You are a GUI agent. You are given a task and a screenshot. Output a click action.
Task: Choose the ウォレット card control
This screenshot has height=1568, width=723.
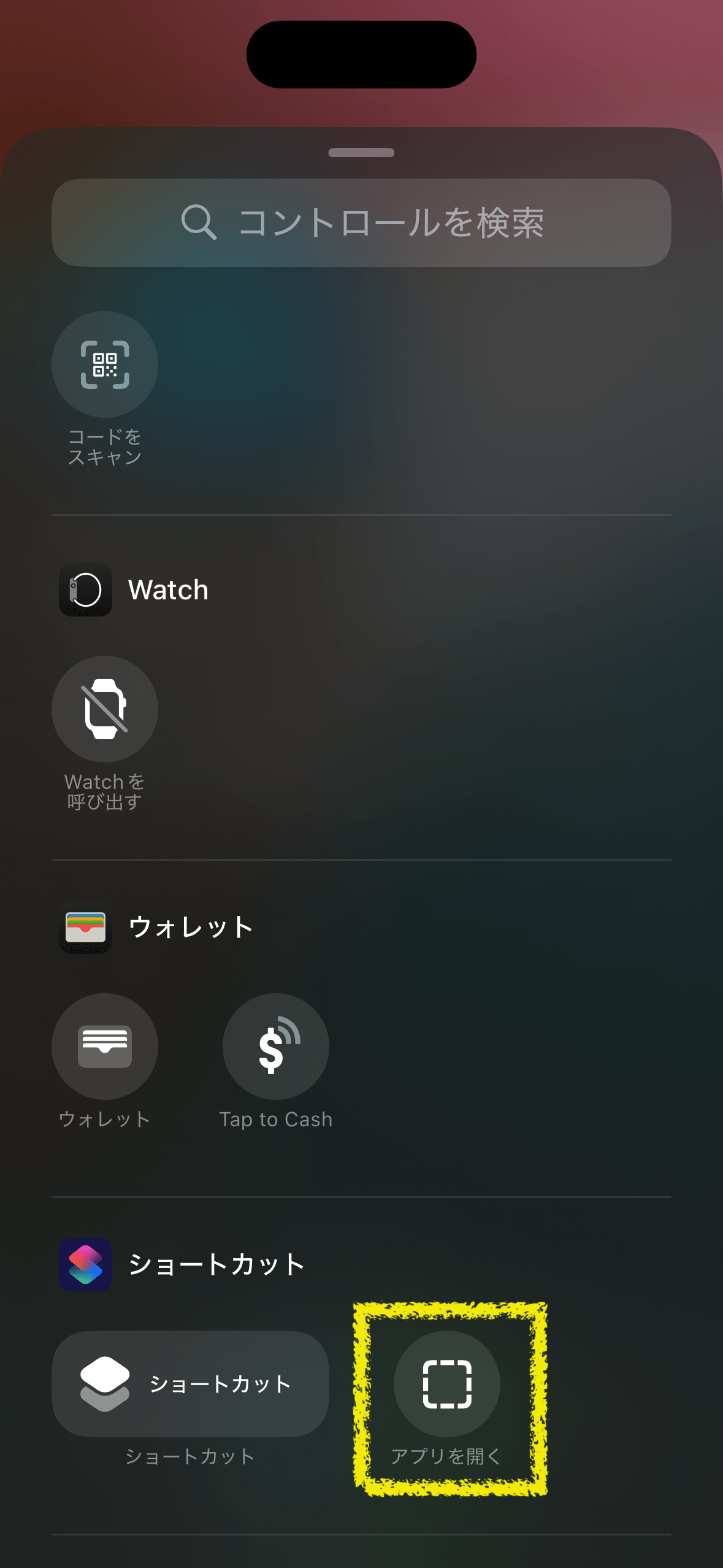pyautogui.click(x=105, y=1047)
